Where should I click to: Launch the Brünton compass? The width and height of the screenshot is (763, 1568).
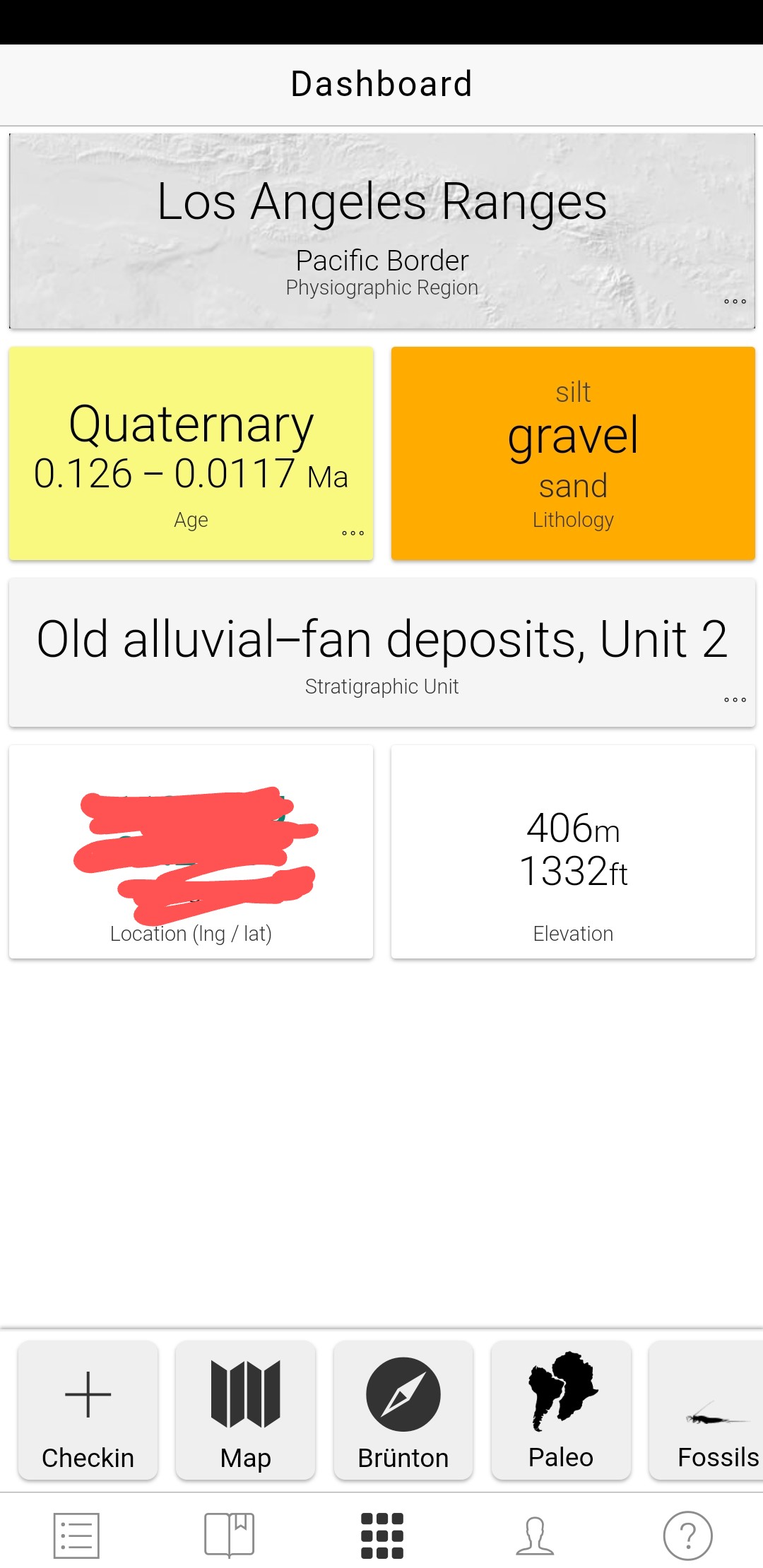pos(403,1410)
